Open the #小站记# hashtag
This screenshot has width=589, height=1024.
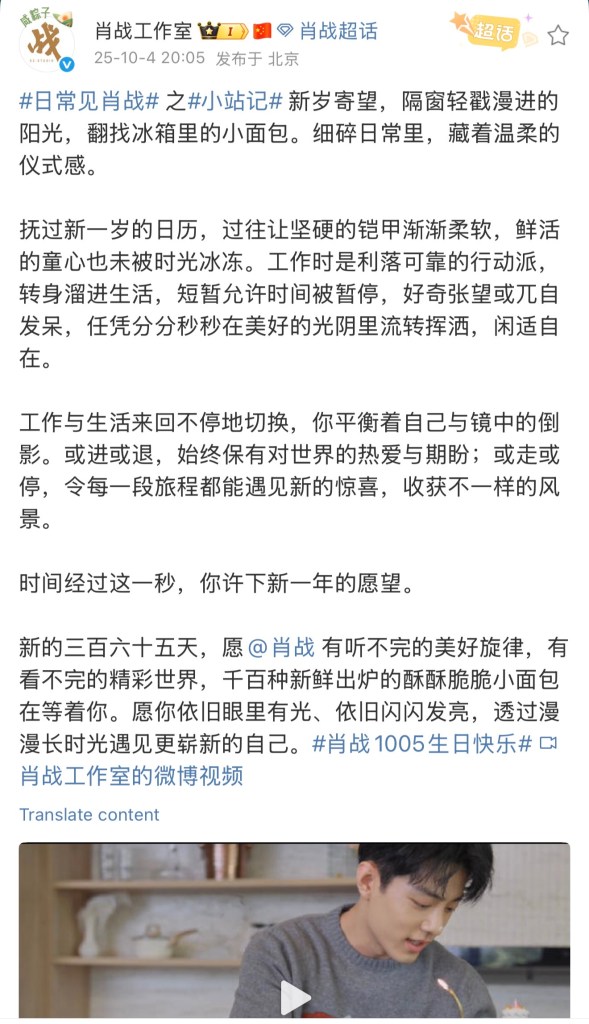coord(235,101)
